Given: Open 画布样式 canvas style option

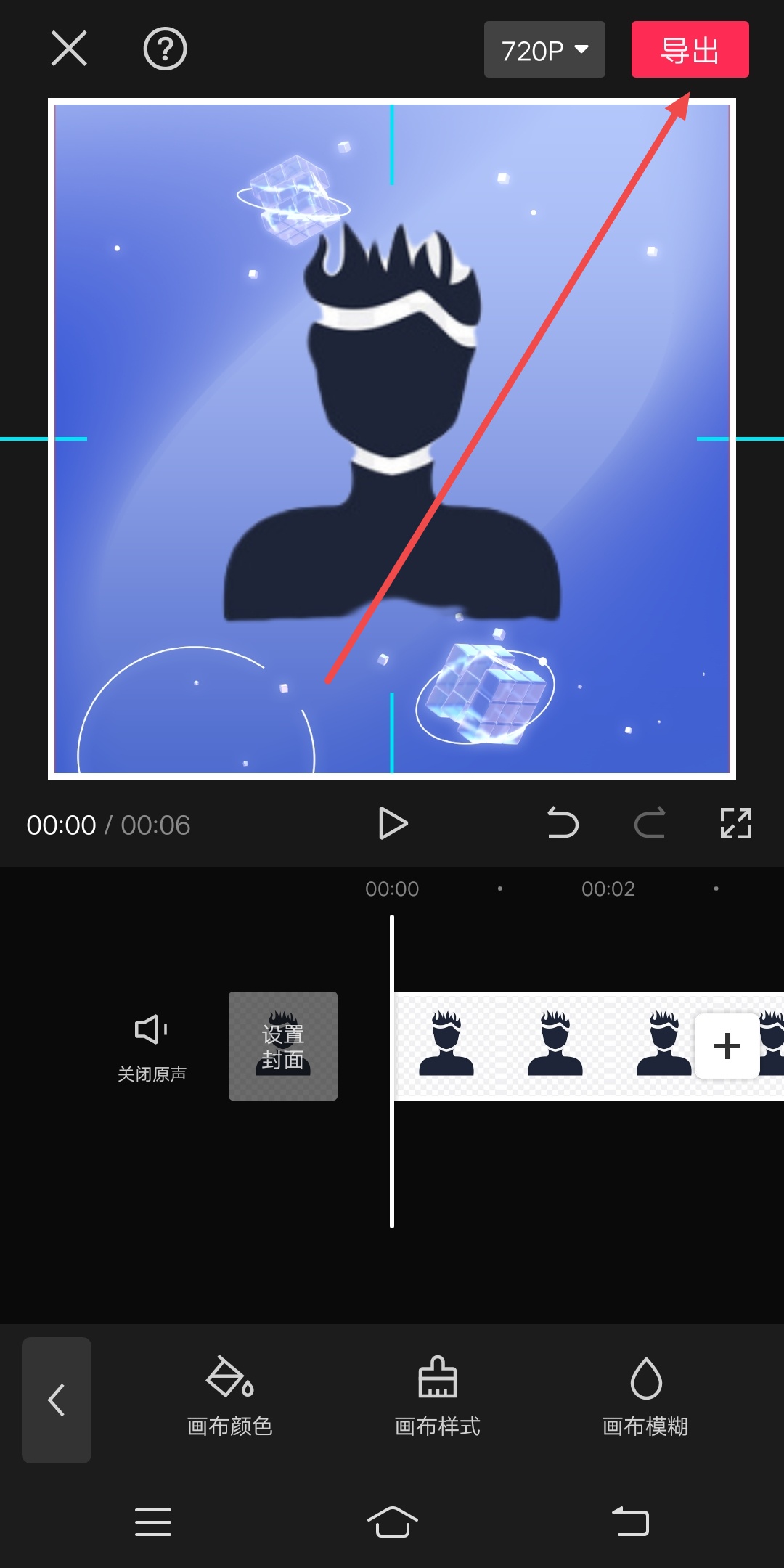Looking at the screenshot, I should (x=437, y=1395).
